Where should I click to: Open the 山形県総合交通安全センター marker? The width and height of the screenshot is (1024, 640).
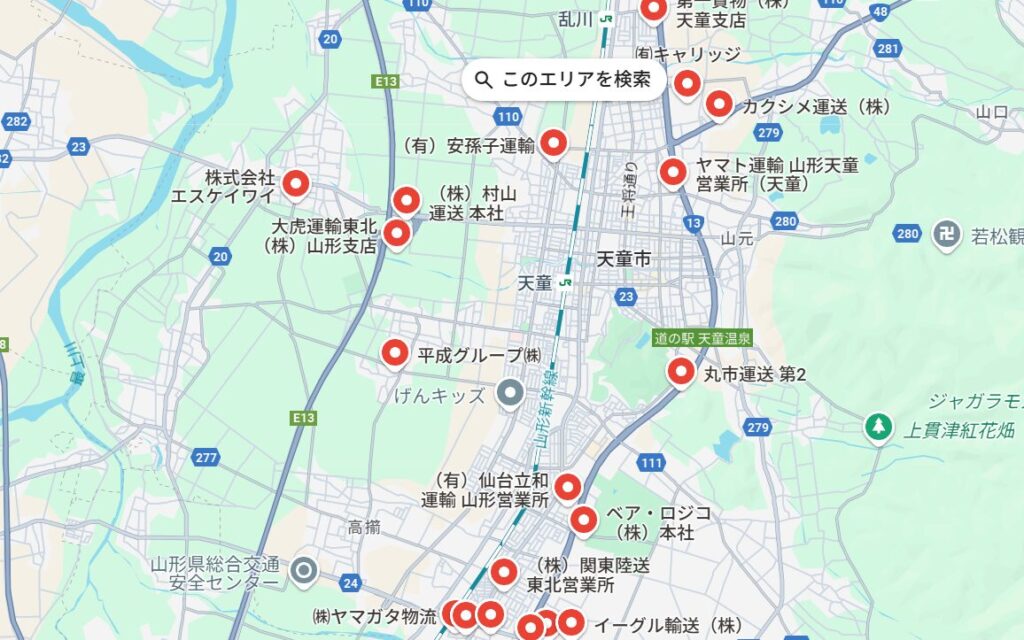click(x=305, y=571)
